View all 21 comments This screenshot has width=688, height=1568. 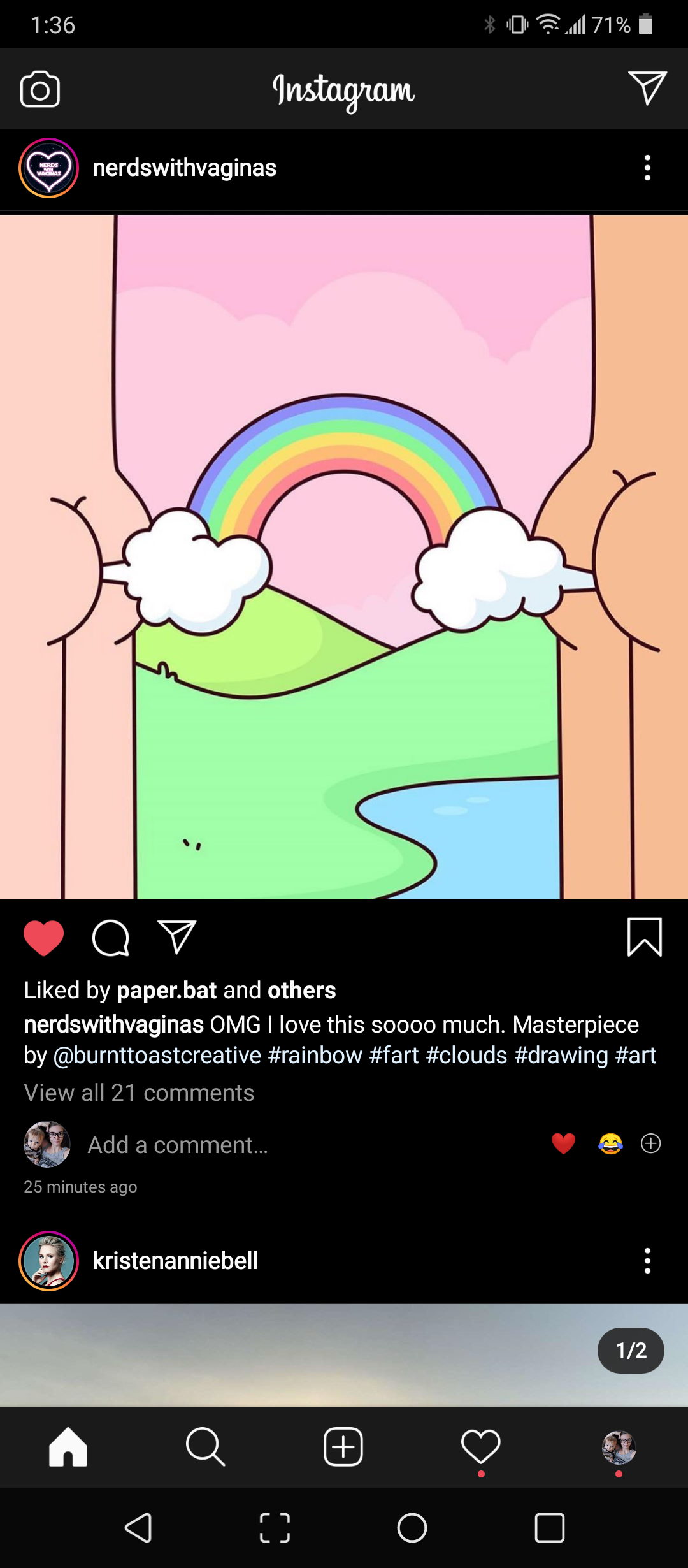(x=139, y=1093)
